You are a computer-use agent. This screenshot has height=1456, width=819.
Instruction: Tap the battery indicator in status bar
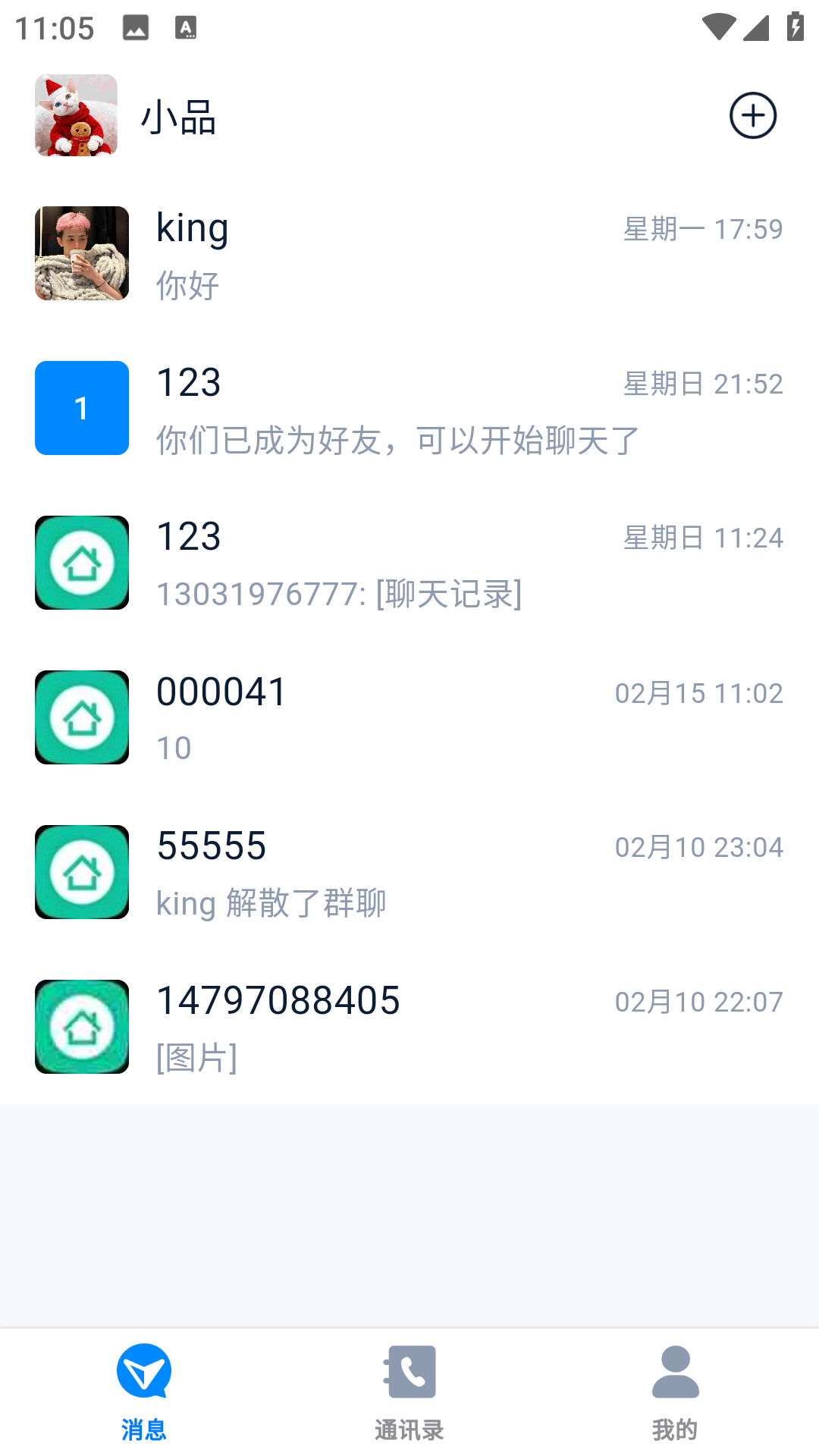tap(793, 25)
